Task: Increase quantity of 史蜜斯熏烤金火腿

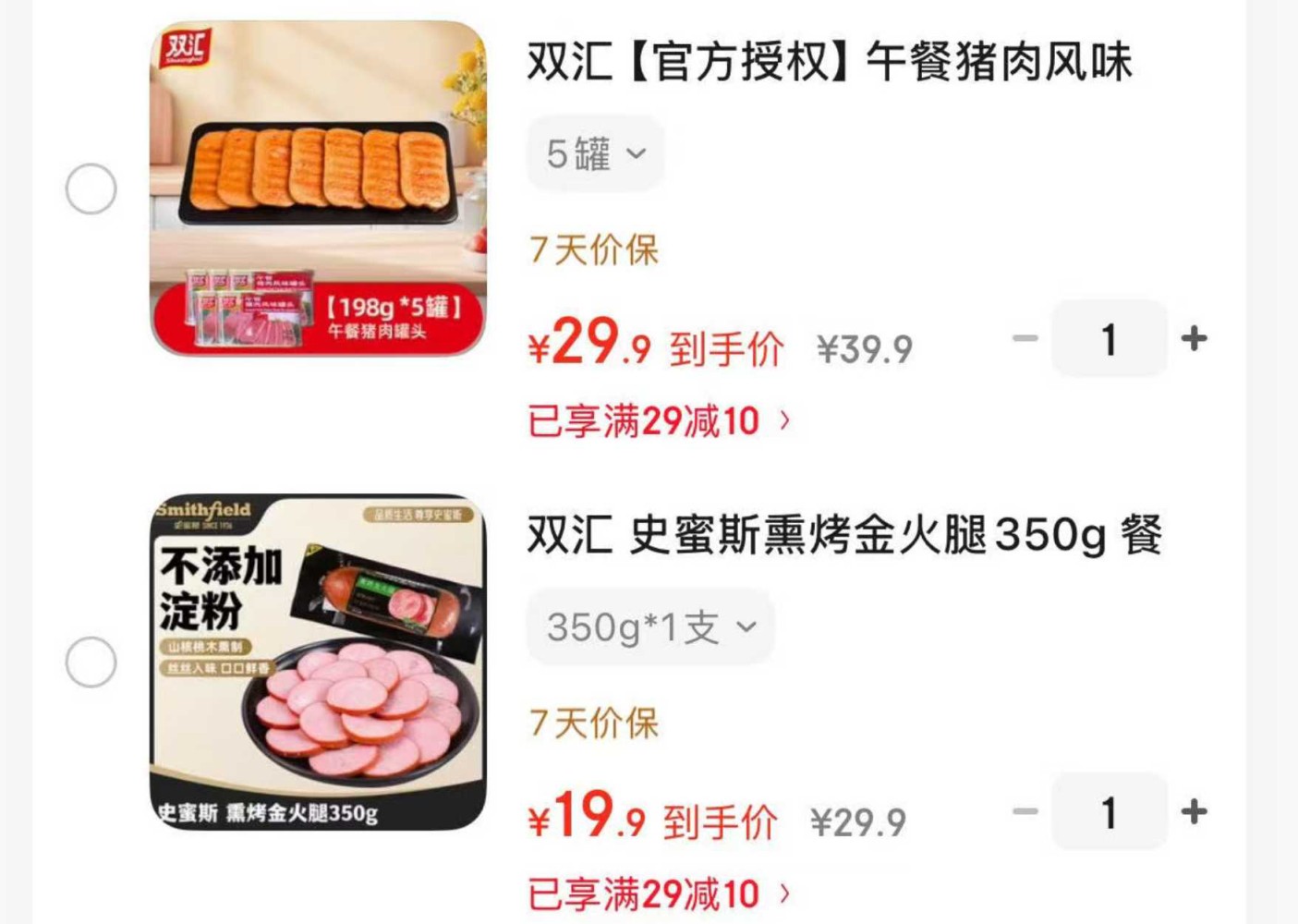Action: pyautogui.click(x=1194, y=811)
